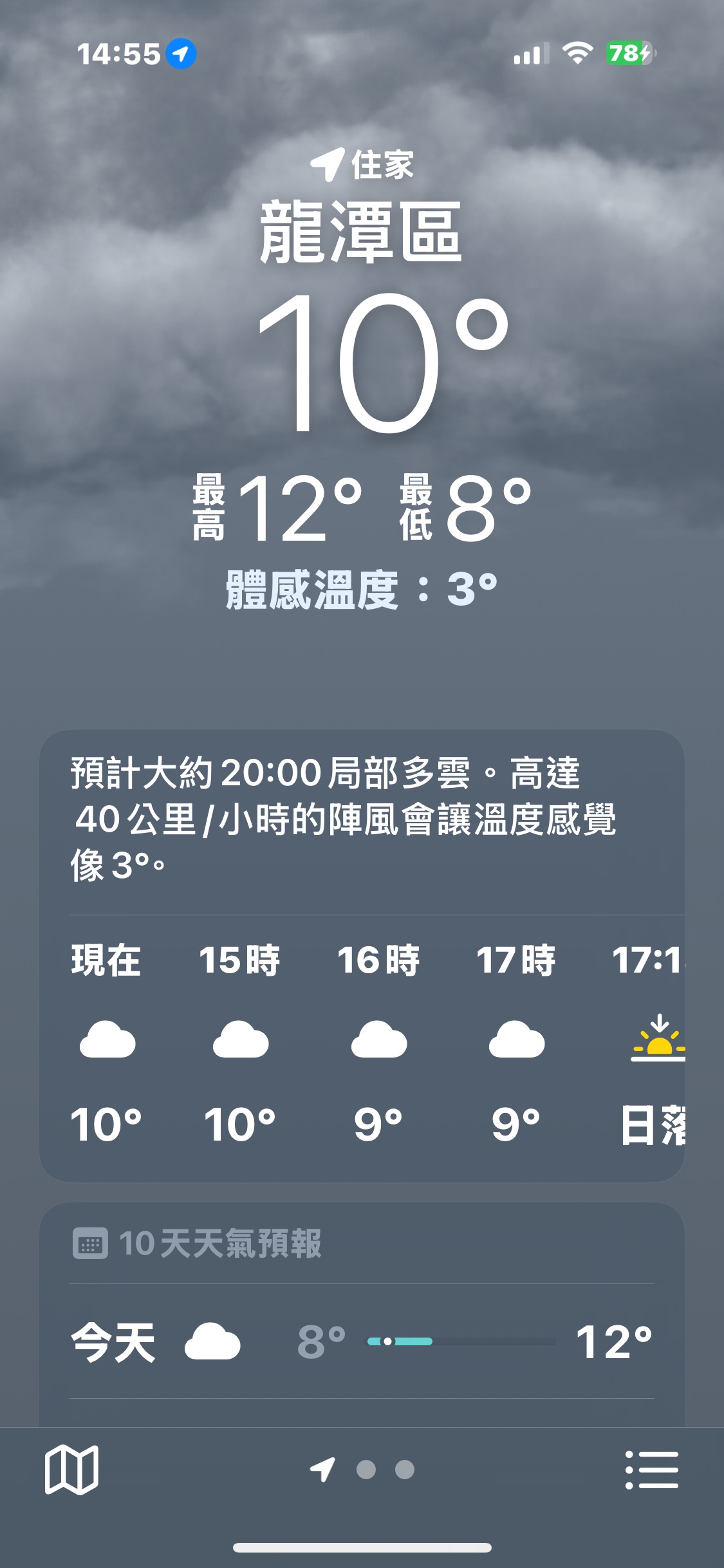724x1568 pixels.
Task: Tap the 龍潭區 location name
Action: click(362, 238)
